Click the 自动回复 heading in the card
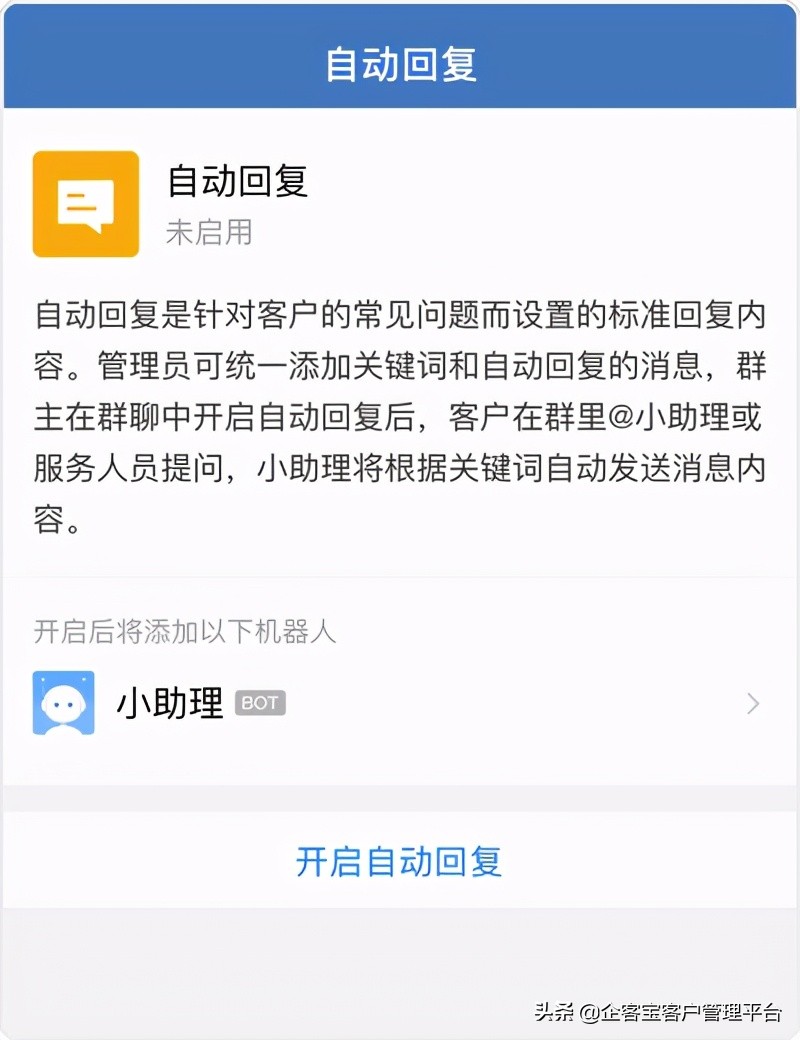This screenshot has width=800, height=1040. tap(235, 184)
